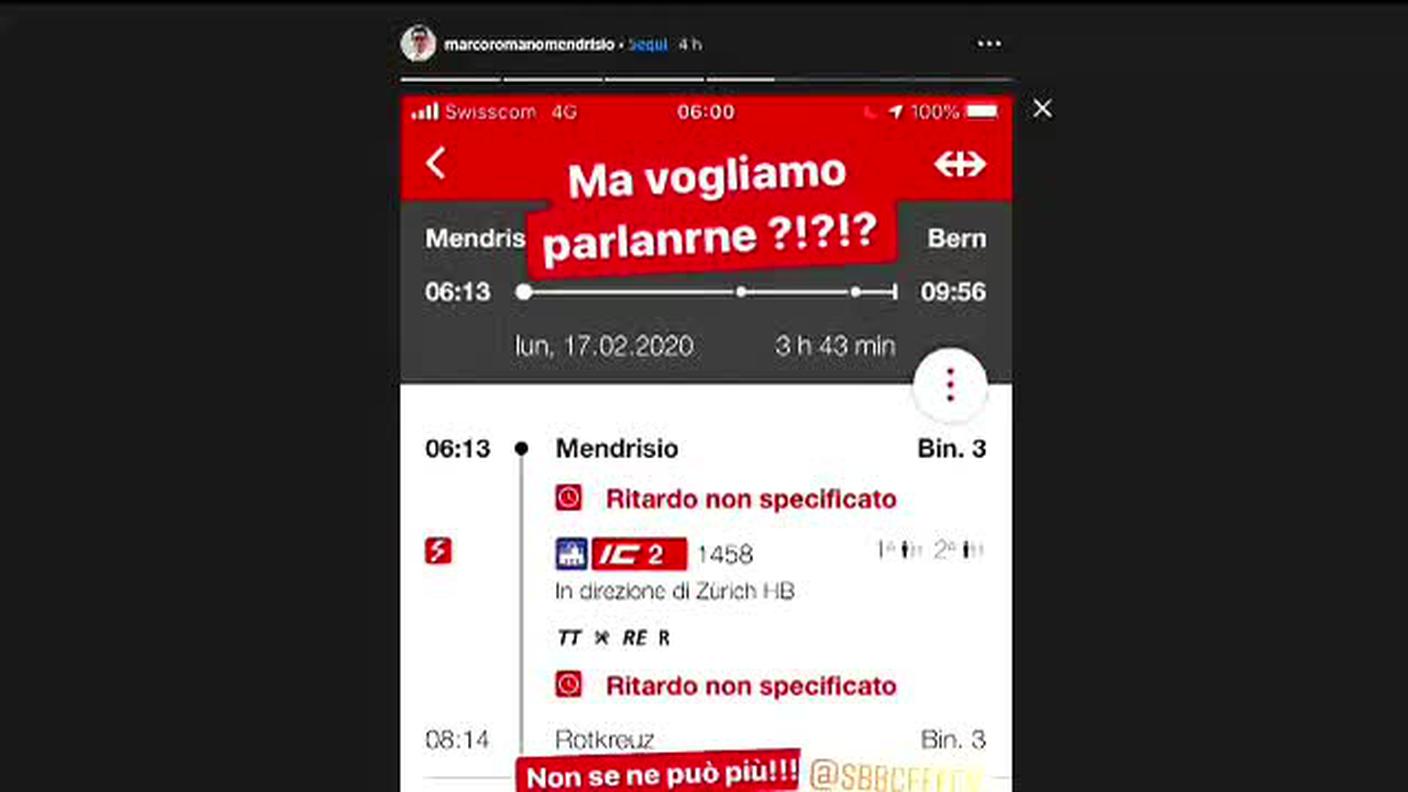This screenshot has height=792, width=1408.
Task: Close the story viewer
Action: click(x=1042, y=109)
